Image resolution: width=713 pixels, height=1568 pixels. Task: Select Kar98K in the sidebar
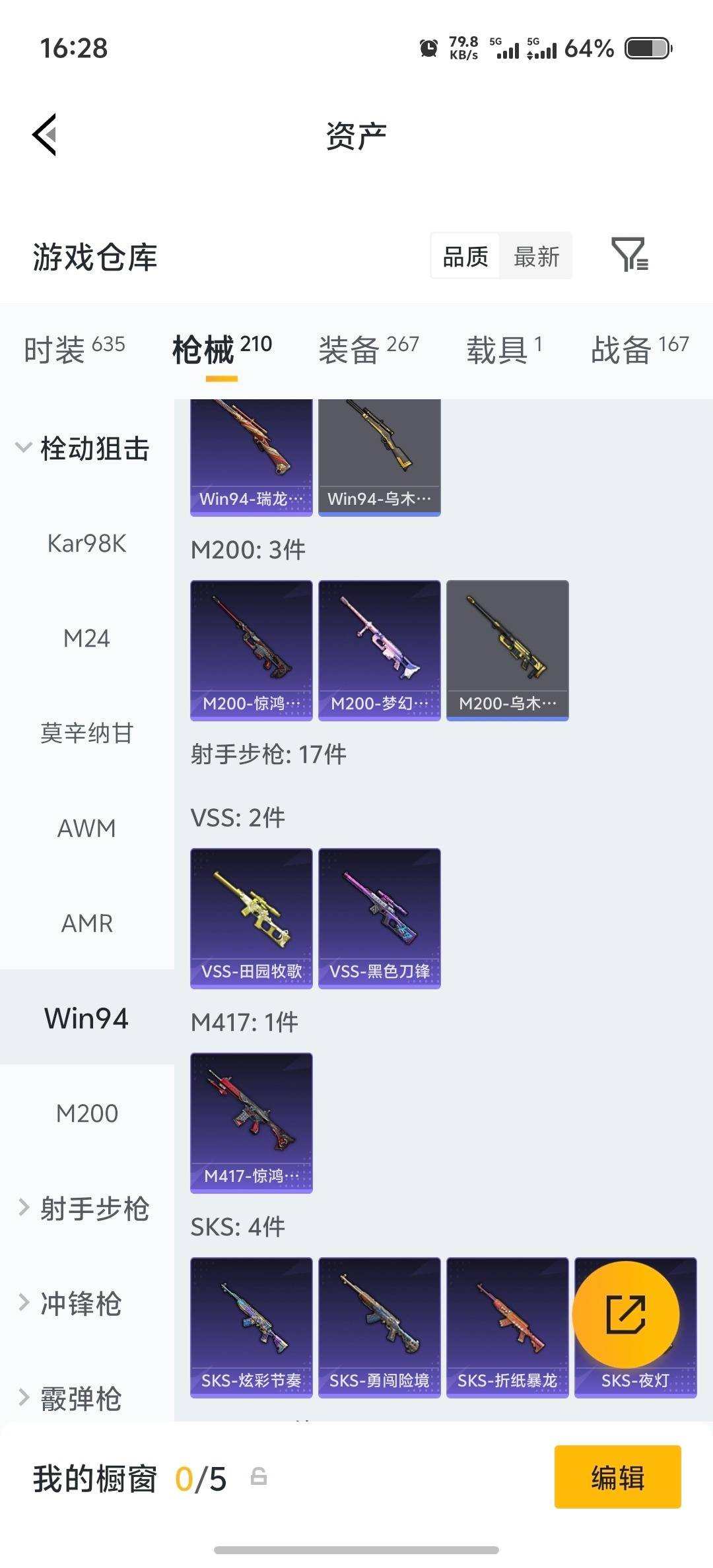coord(86,544)
